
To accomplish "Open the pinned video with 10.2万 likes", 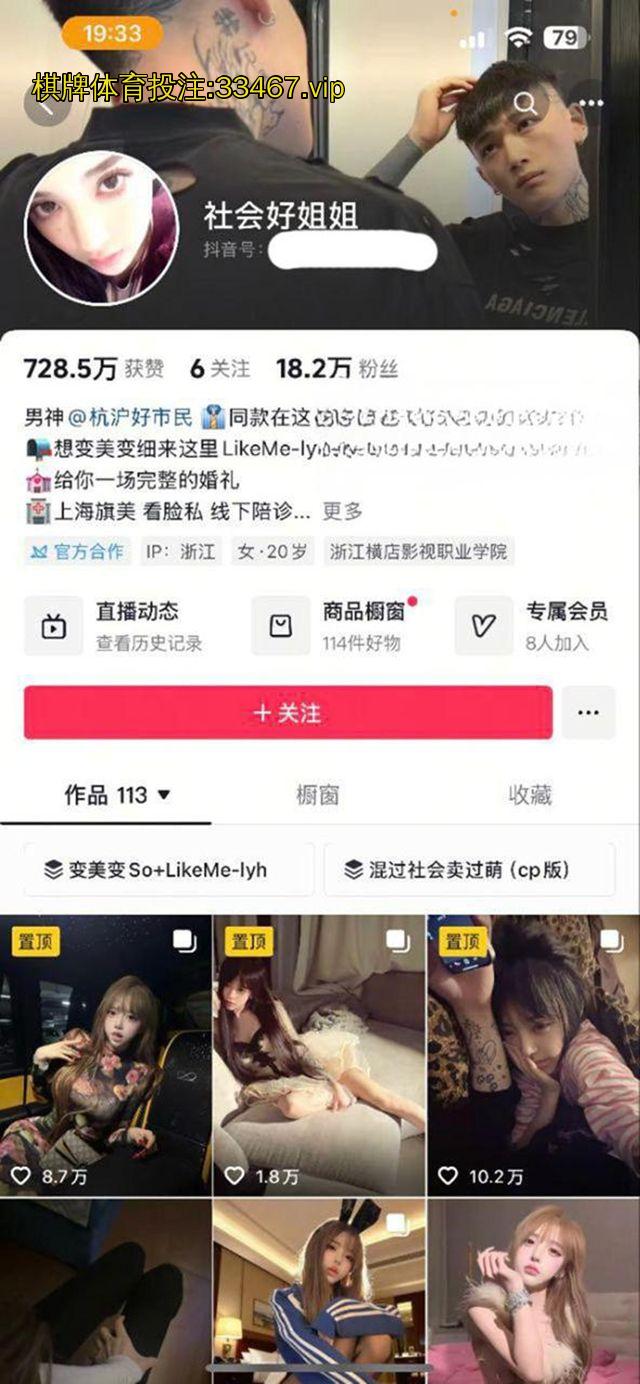I will [532, 1055].
